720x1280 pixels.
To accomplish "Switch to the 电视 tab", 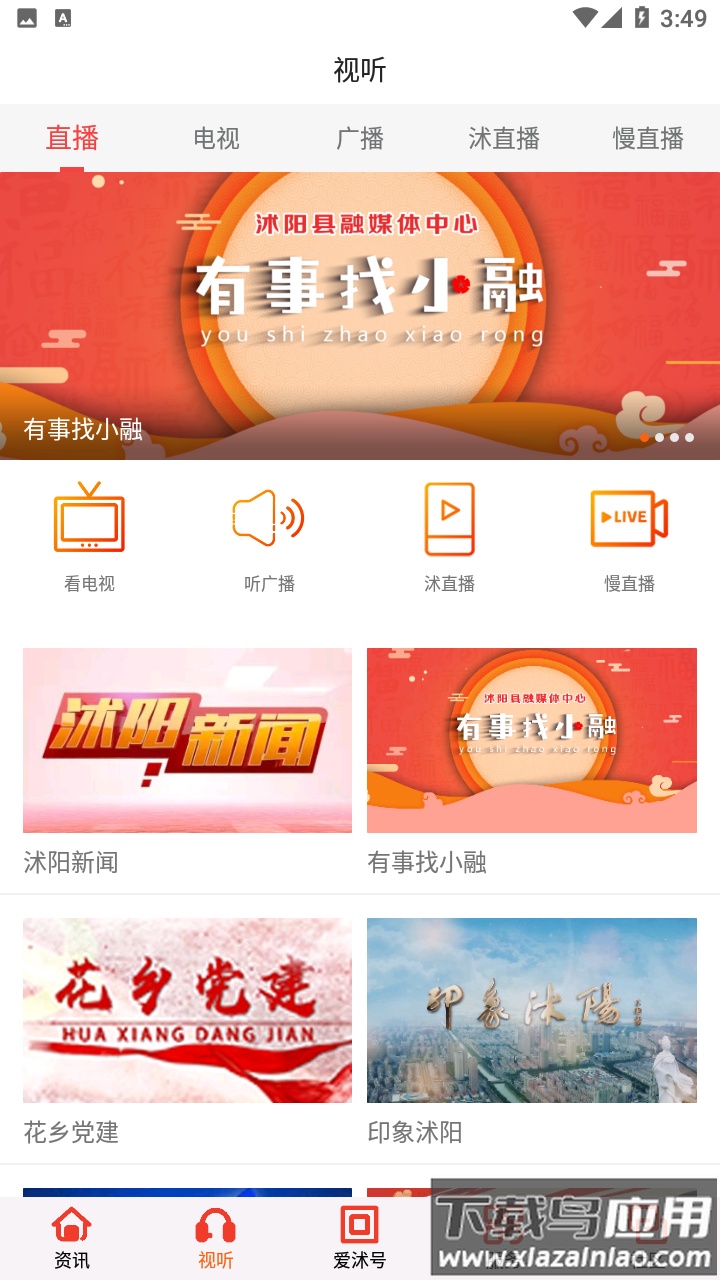I will tap(215, 140).
